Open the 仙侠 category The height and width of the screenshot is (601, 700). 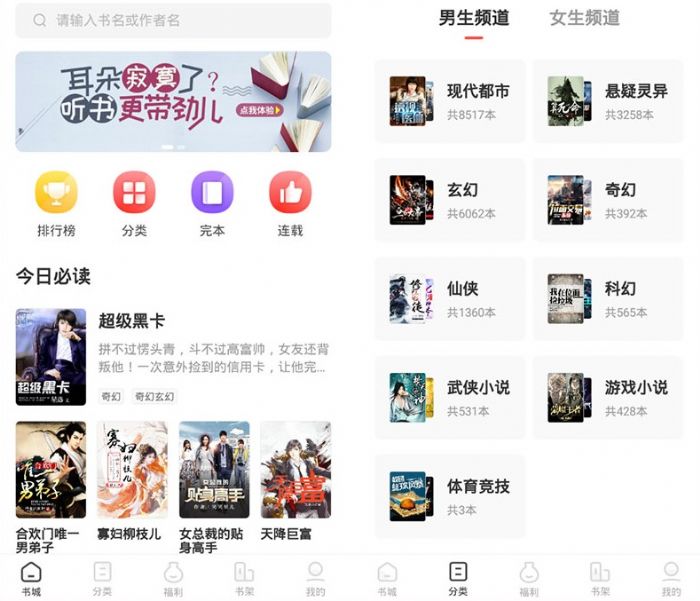tap(450, 298)
